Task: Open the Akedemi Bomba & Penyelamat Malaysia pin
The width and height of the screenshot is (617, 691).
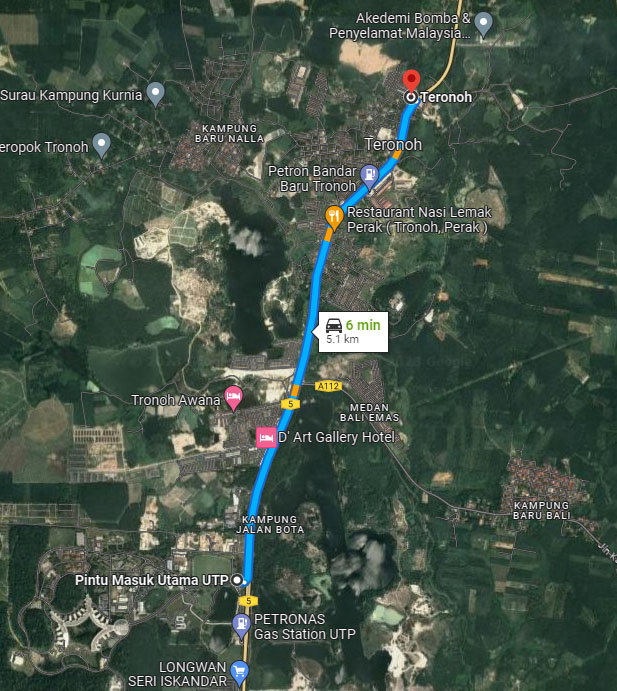Action: pyautogui.click(x=483, y=23)
